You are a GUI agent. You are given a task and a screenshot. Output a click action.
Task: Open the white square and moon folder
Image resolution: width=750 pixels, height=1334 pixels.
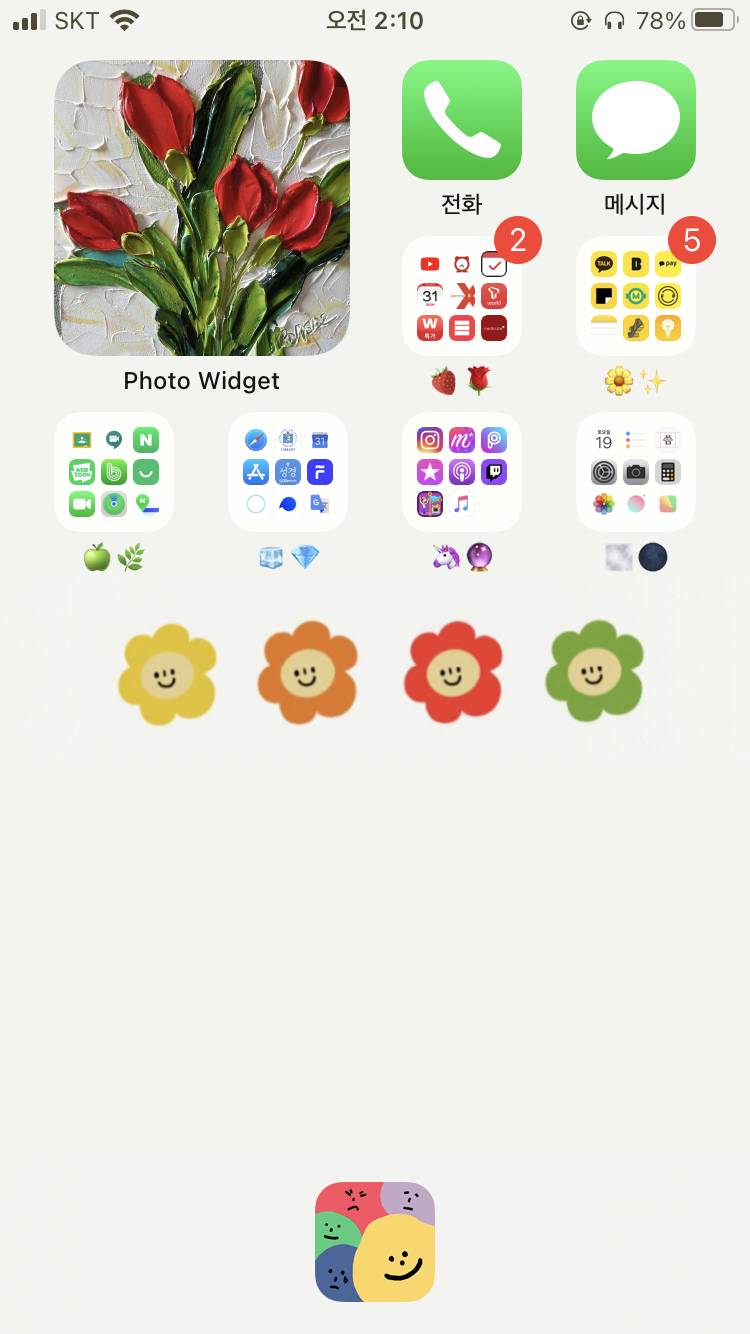click(635, 472)
